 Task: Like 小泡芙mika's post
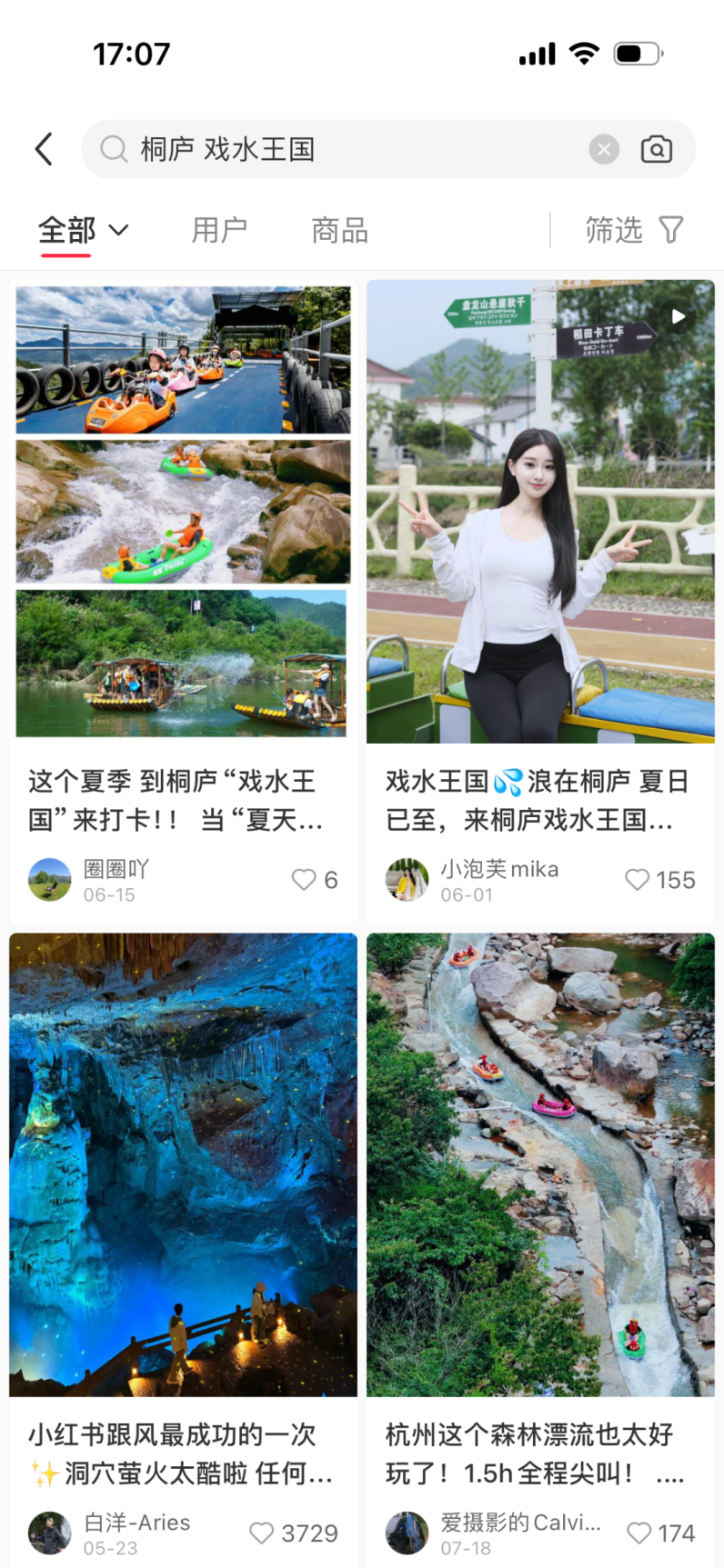point(659,880)
